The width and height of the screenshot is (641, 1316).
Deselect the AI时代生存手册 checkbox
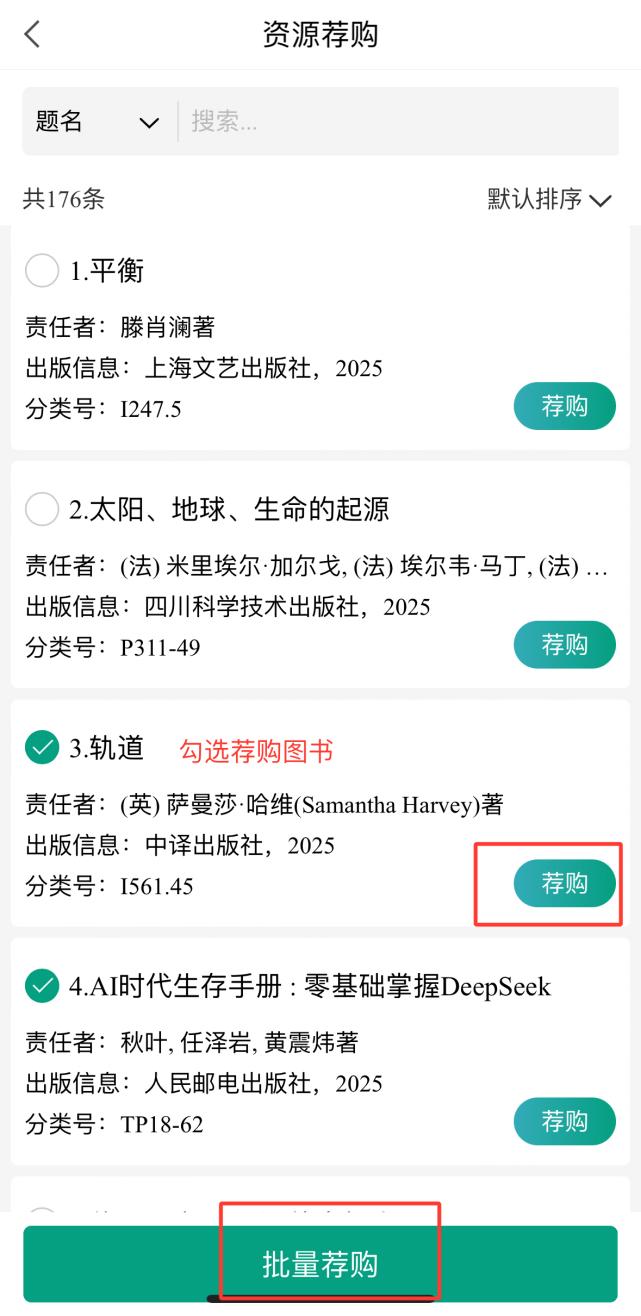[x=42, y=987]
